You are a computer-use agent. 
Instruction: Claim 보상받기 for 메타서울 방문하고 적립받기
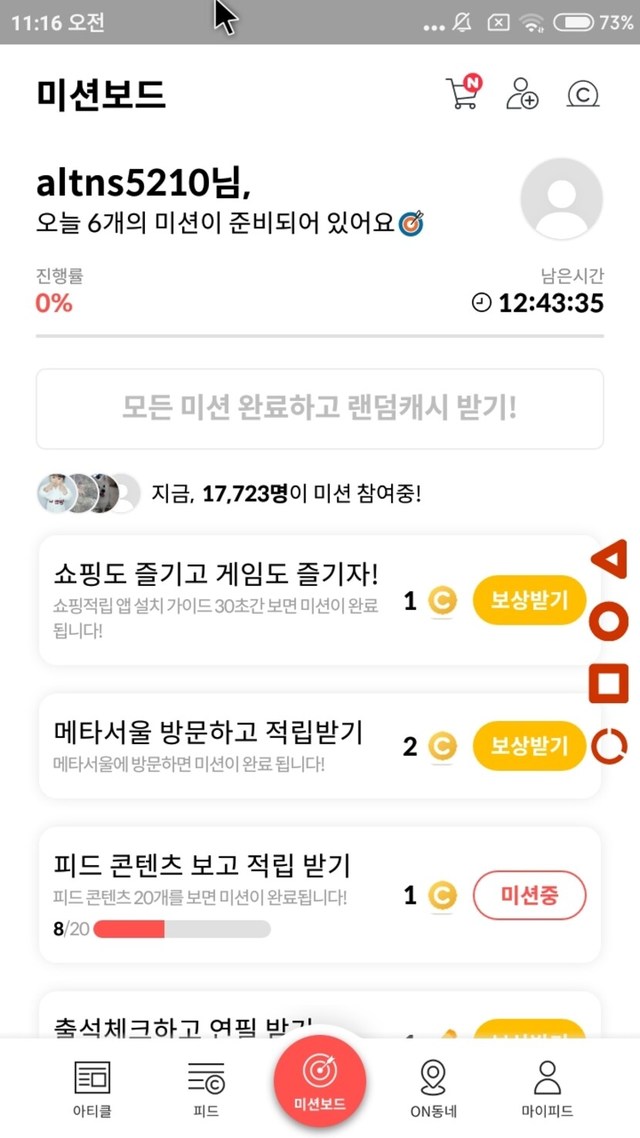(529, 745)
